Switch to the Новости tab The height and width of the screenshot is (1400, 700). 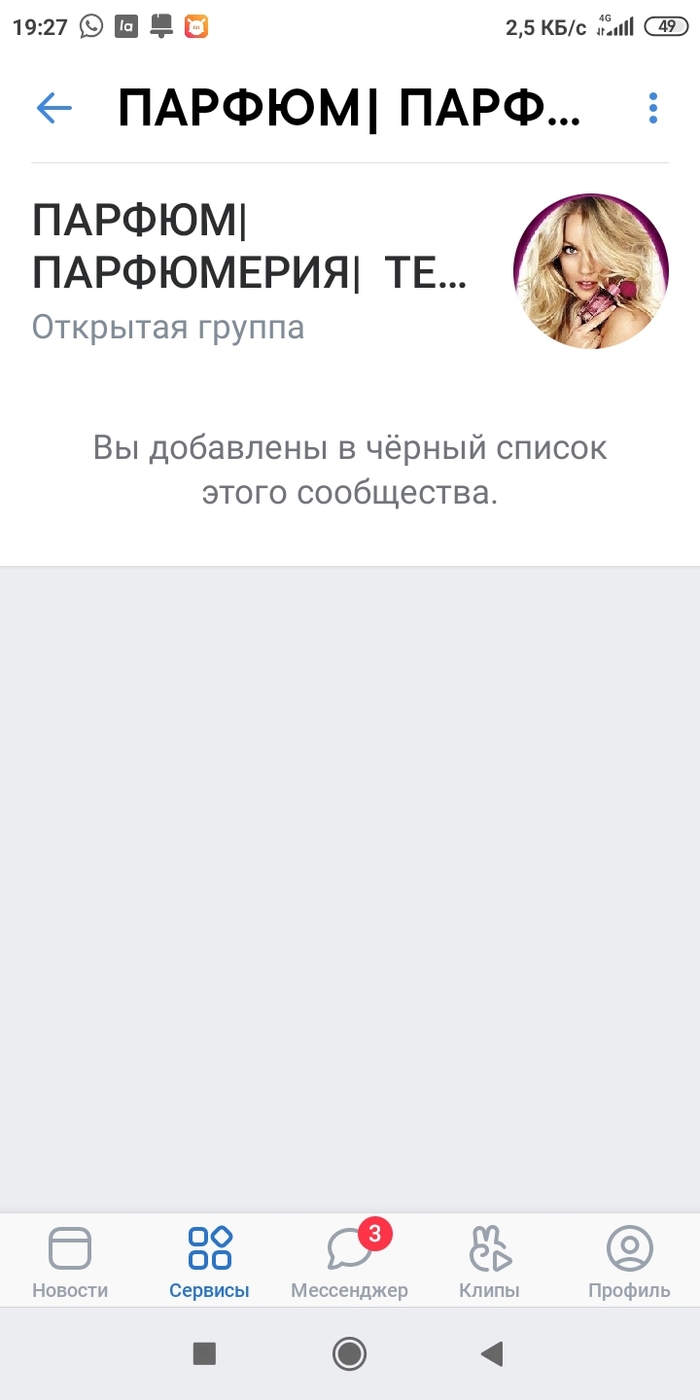[70, 1262]
